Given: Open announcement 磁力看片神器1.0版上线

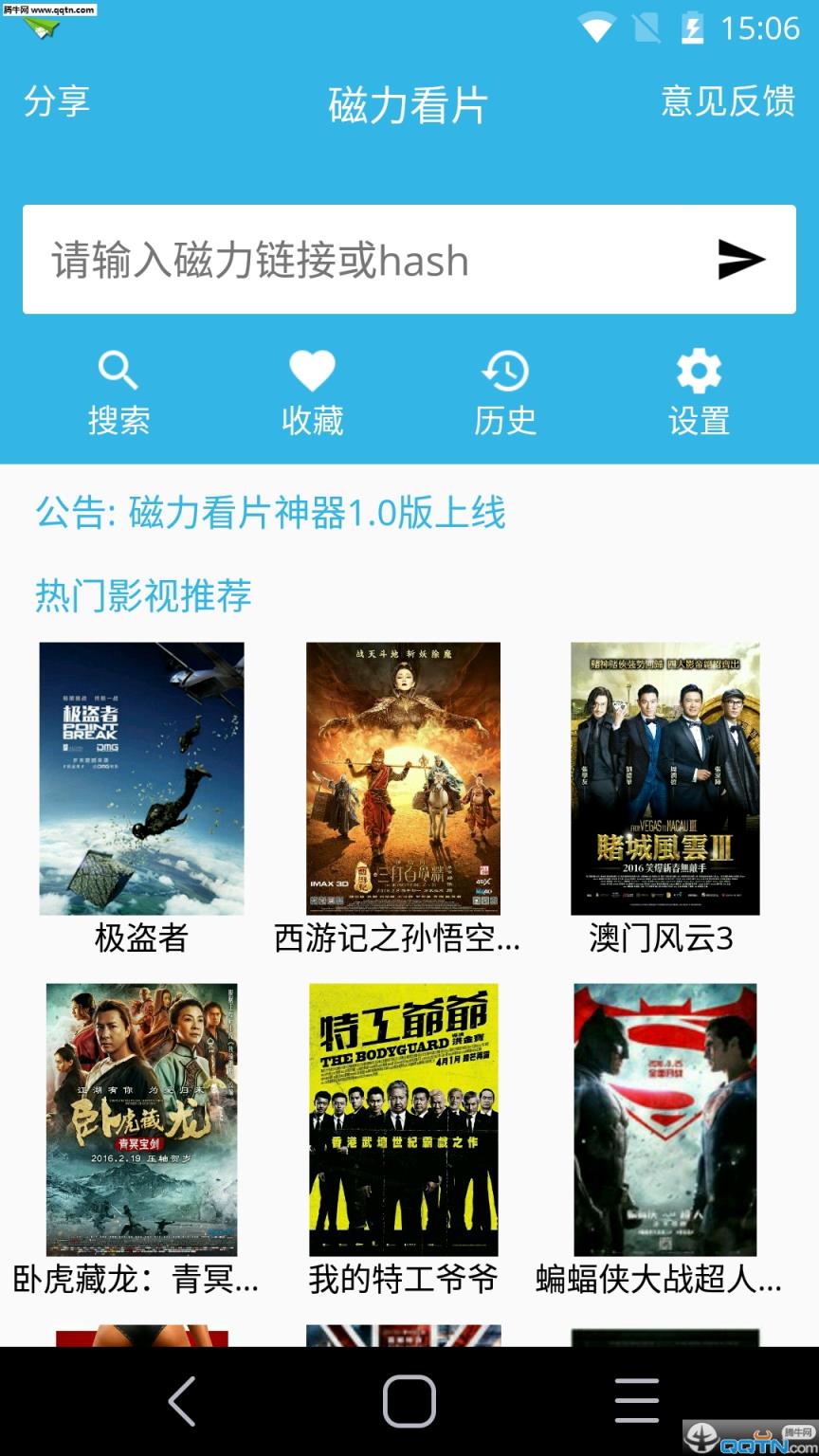Looking at the screenshot, I should click(x=271, y=513).
